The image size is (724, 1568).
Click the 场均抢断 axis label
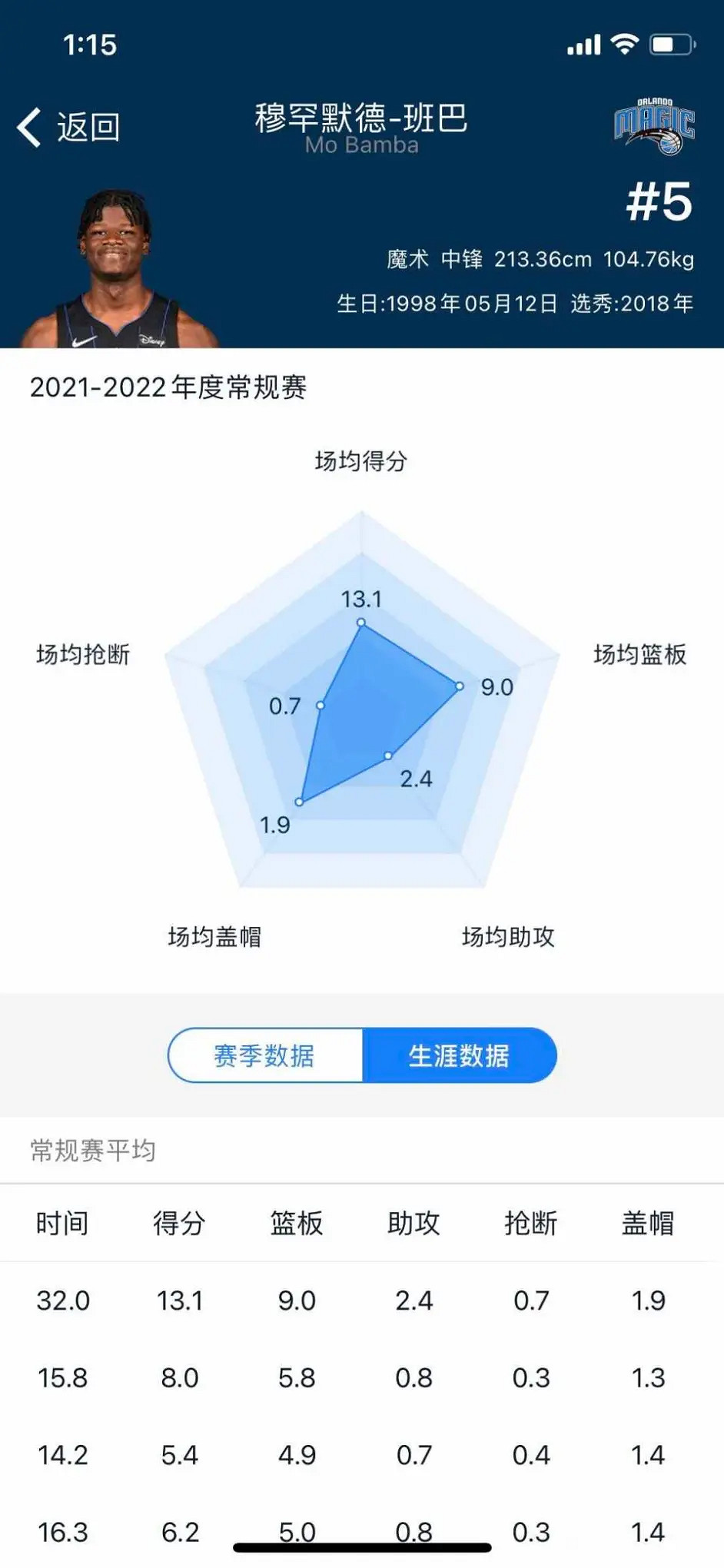[81, 655]
